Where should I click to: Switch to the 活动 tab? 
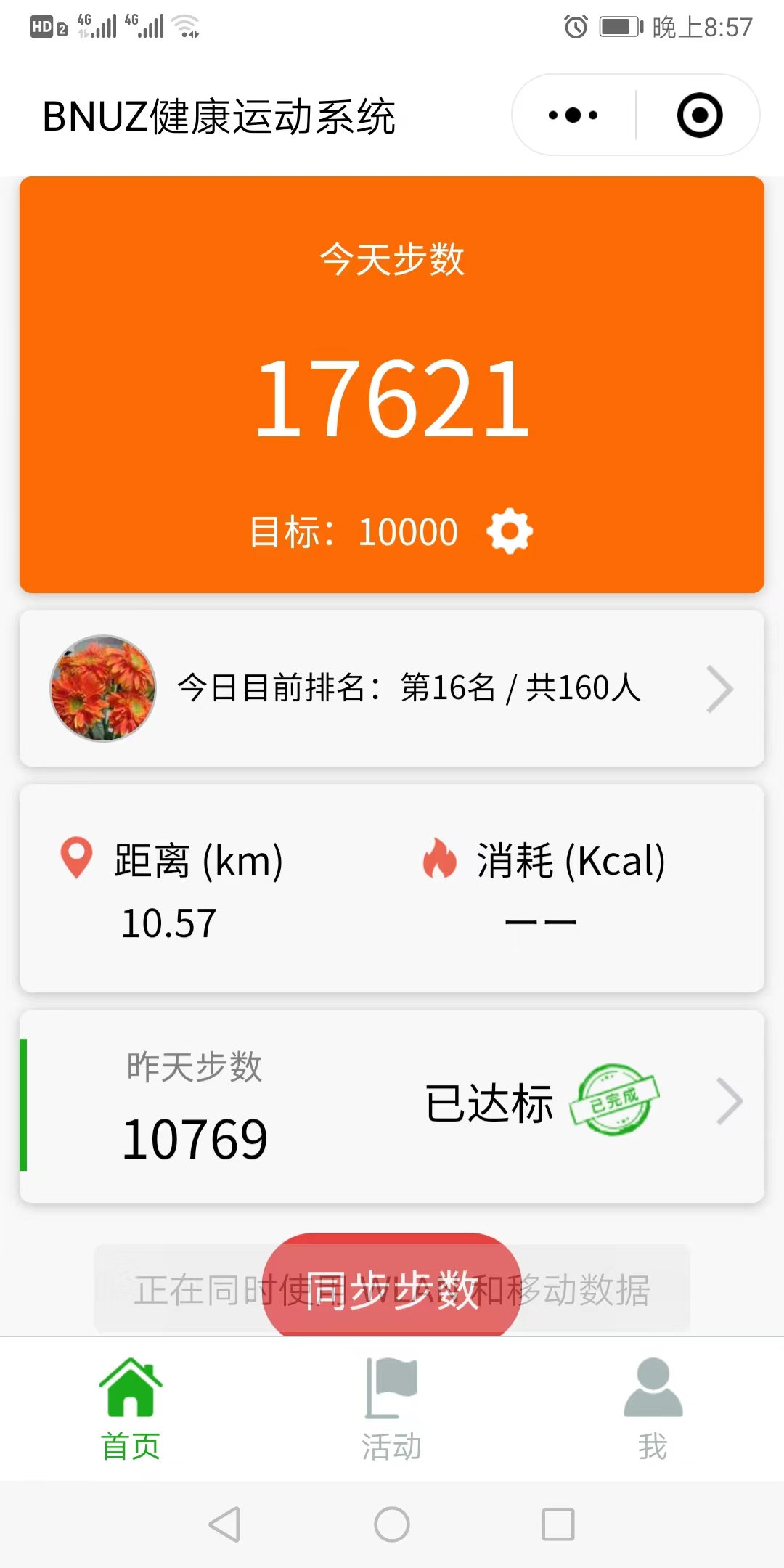[392, 1408]
